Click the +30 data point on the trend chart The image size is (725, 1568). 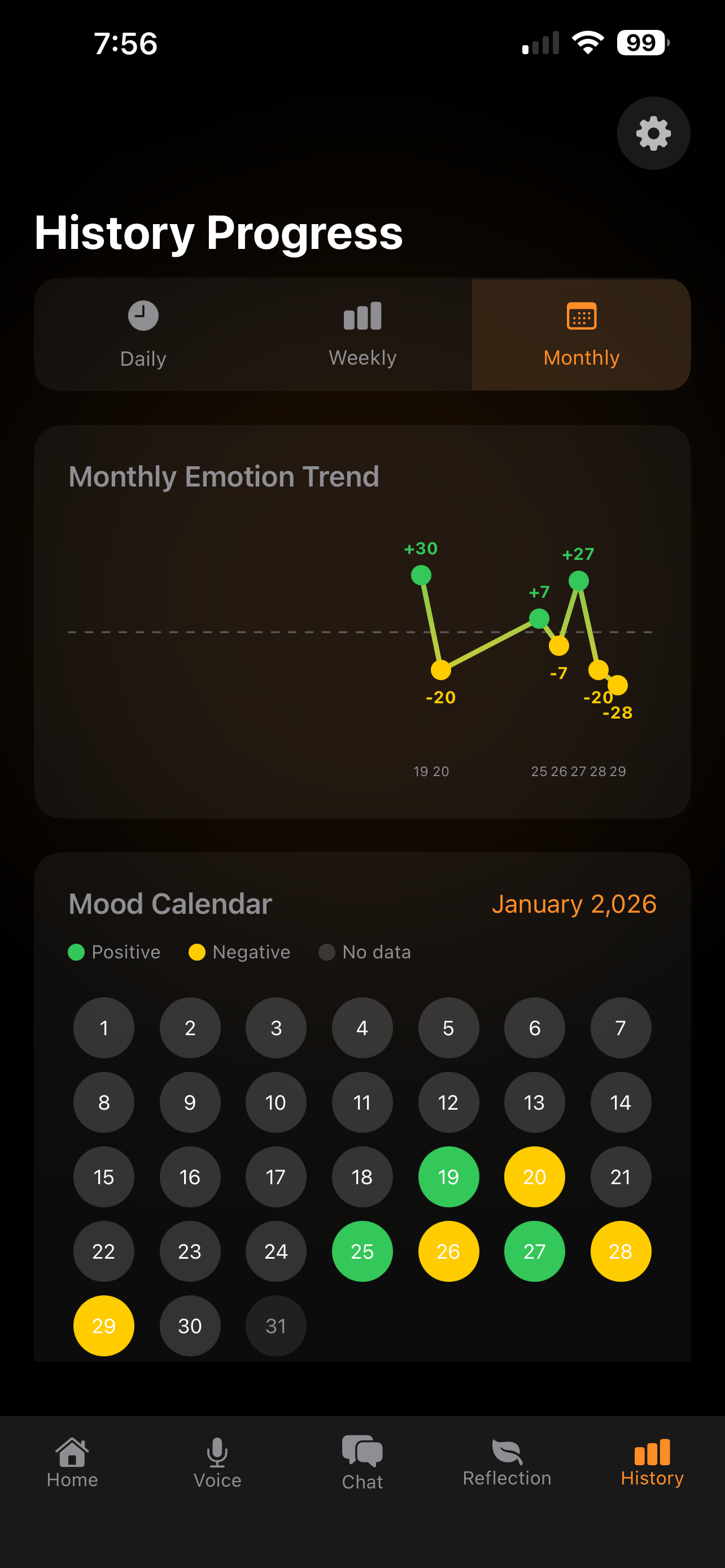pyautogui.click(x=421, y=575)
